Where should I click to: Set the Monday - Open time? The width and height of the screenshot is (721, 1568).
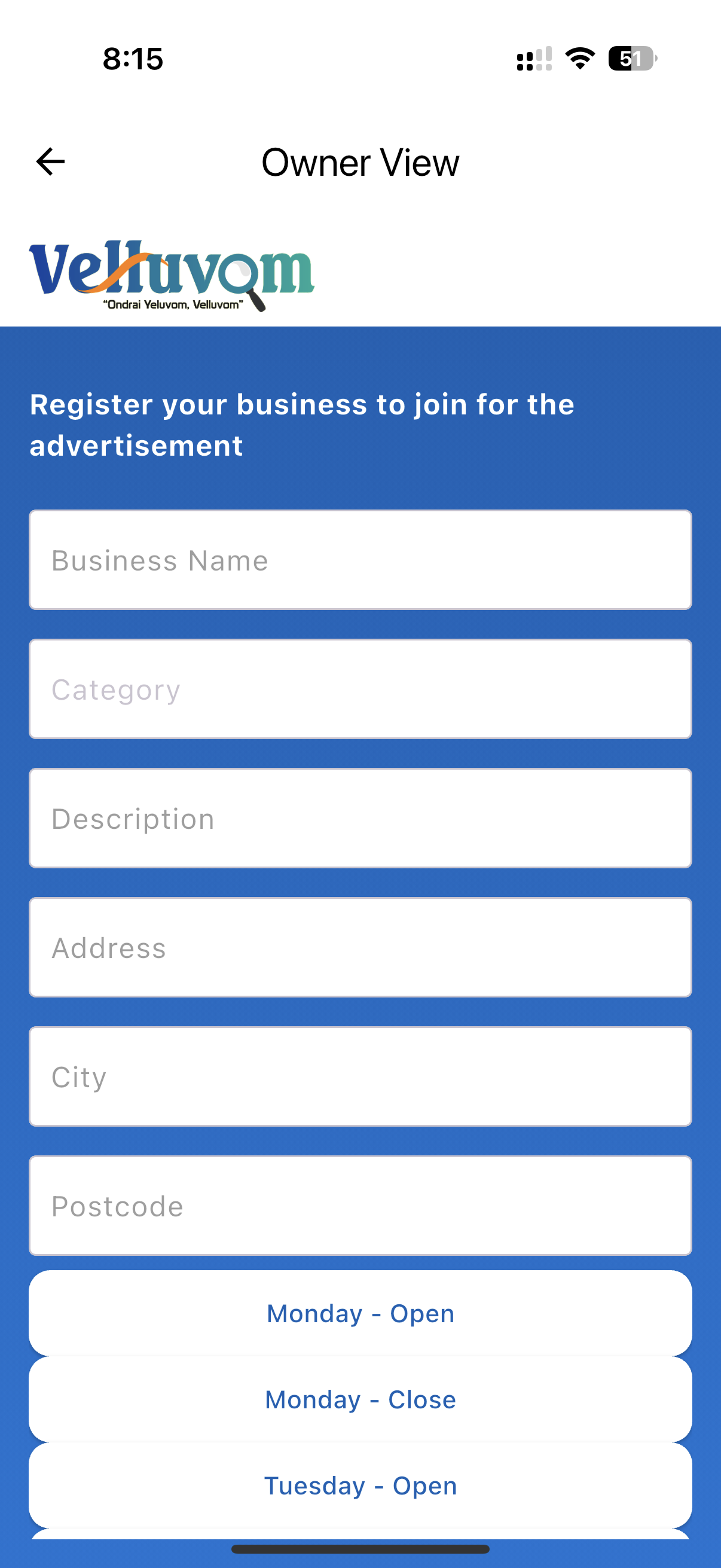coord(360,1314)
